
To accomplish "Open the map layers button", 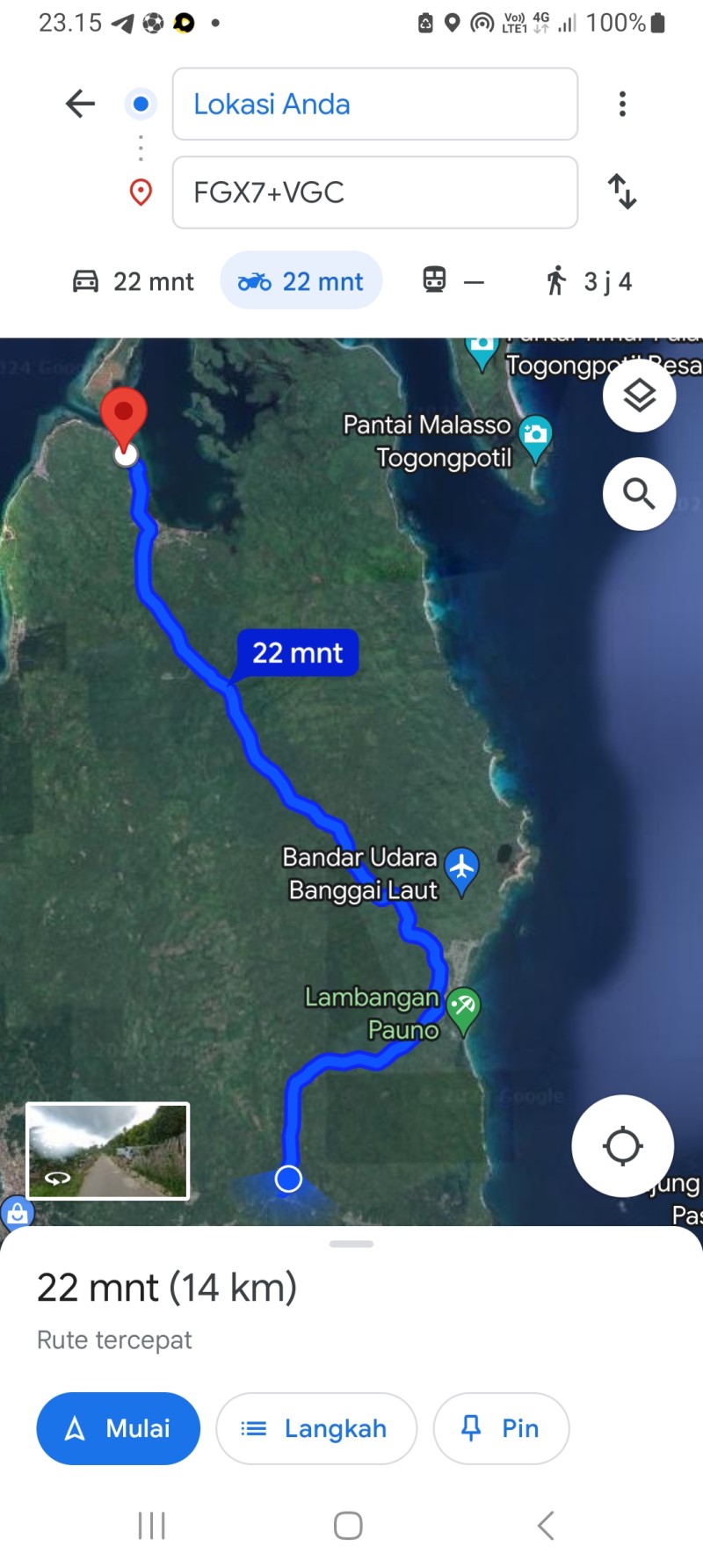I will pyautogui.click(x=639, y=396).
